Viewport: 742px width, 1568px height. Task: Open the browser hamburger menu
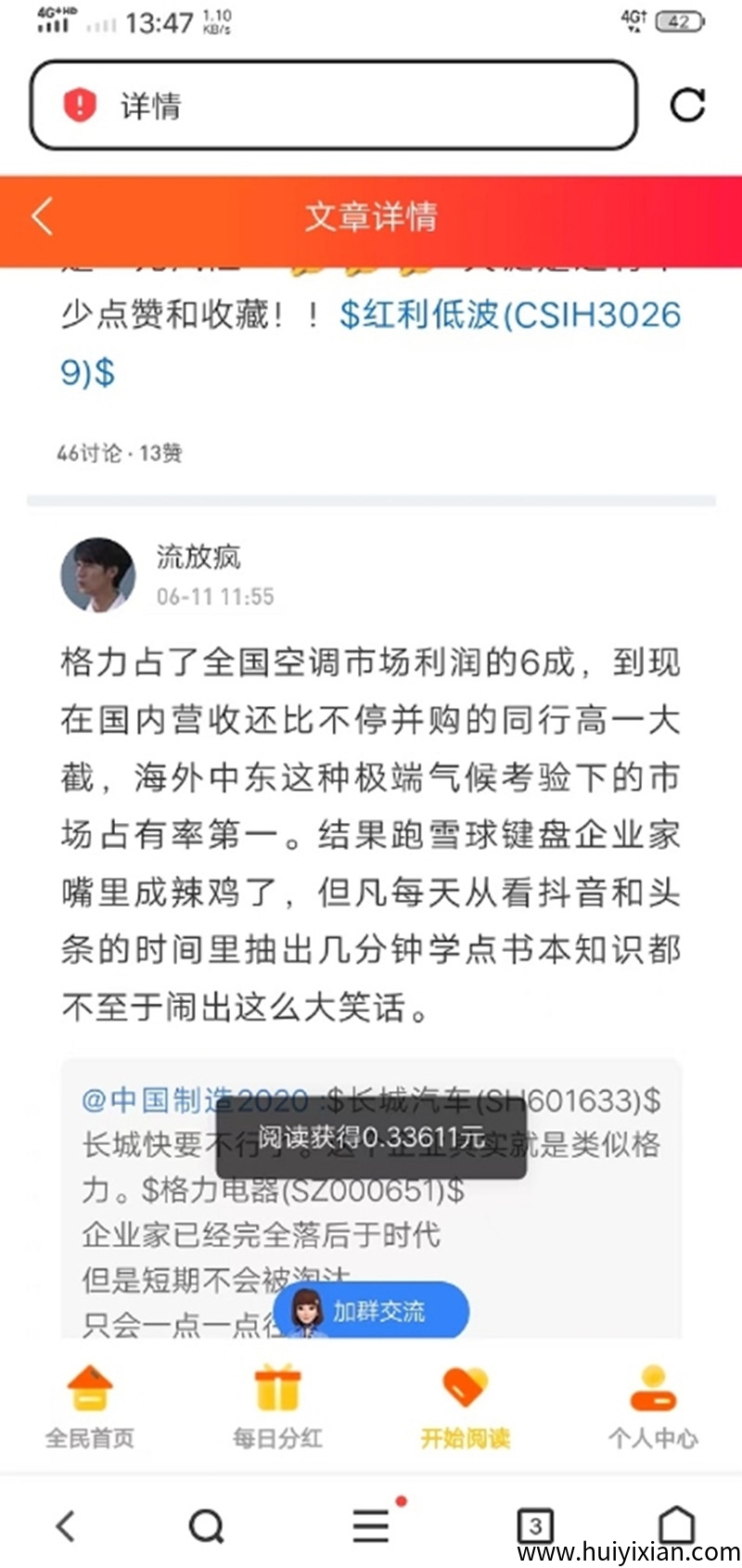tap(371, 1525)
